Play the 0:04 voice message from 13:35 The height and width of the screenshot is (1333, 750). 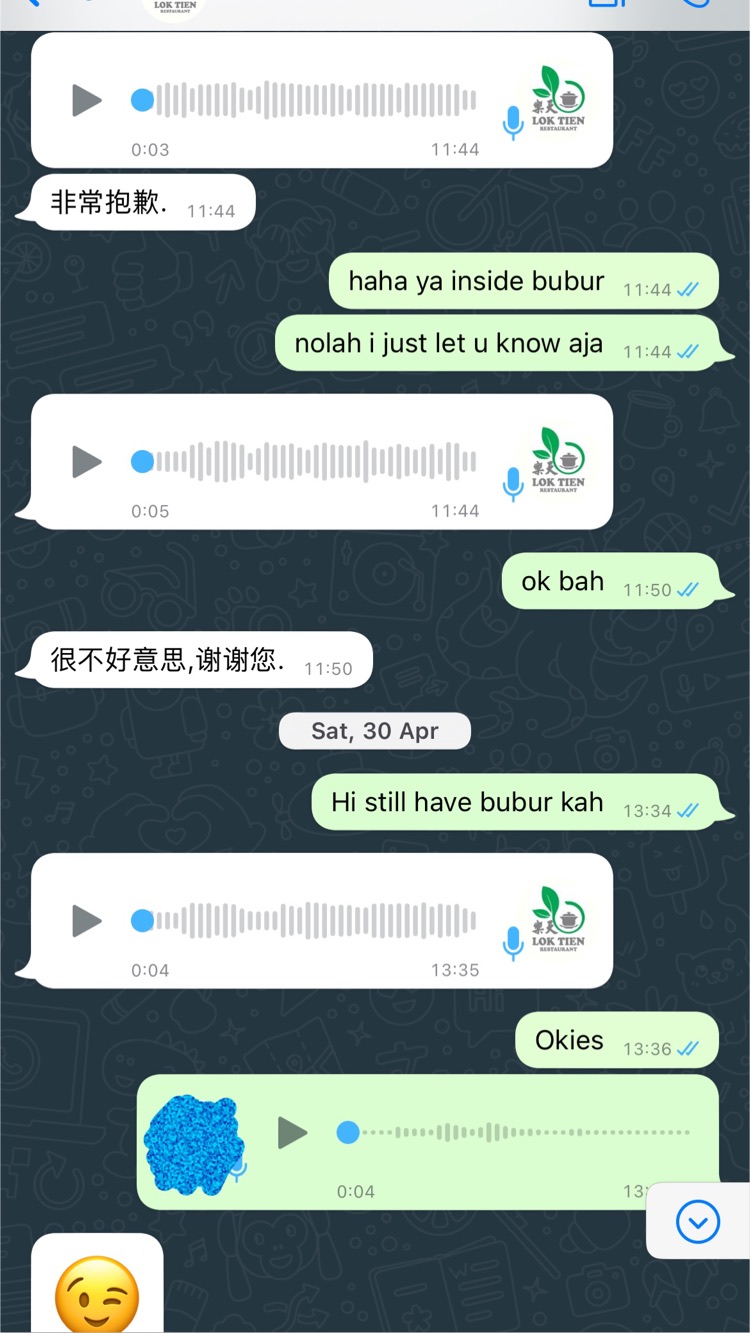pyautogui.click(x=87, y=920)
